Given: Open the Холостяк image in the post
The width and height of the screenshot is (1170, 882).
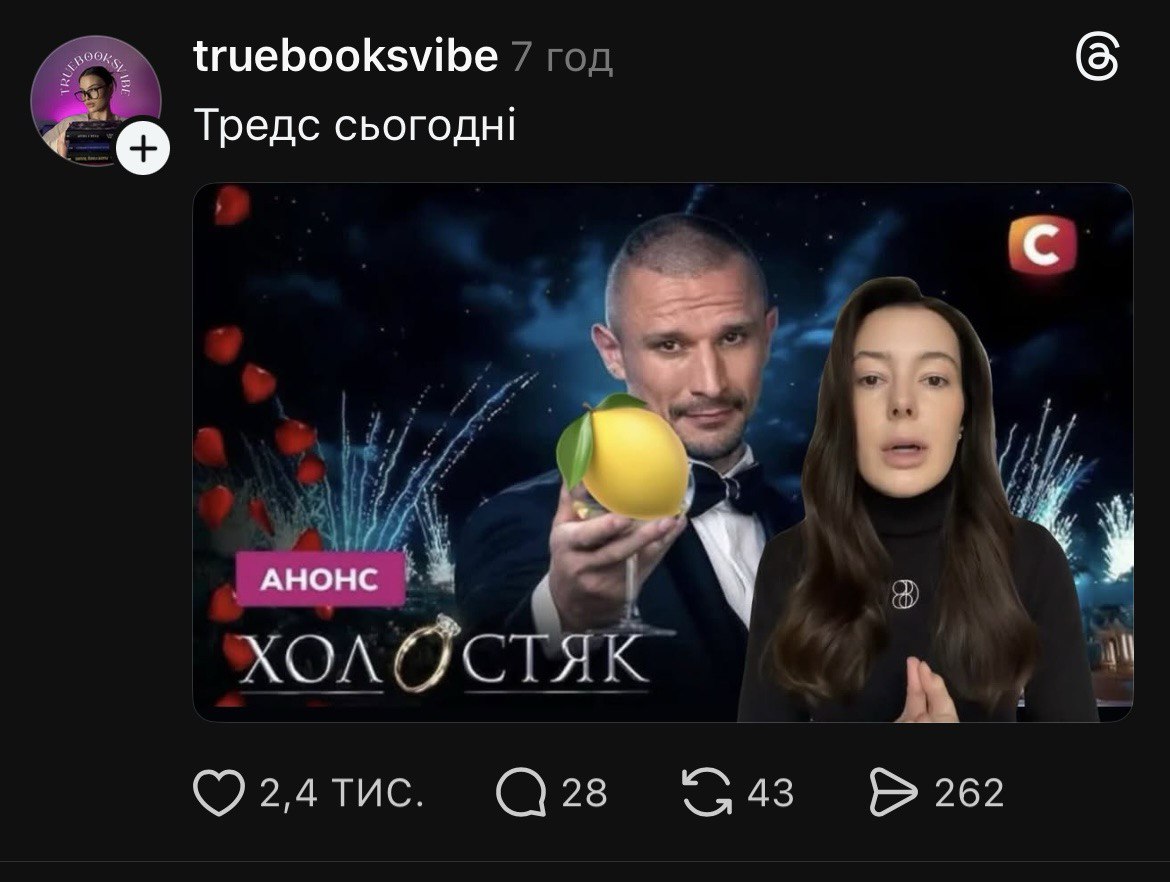Looking at the screenshot, I should tap(662, 452).
